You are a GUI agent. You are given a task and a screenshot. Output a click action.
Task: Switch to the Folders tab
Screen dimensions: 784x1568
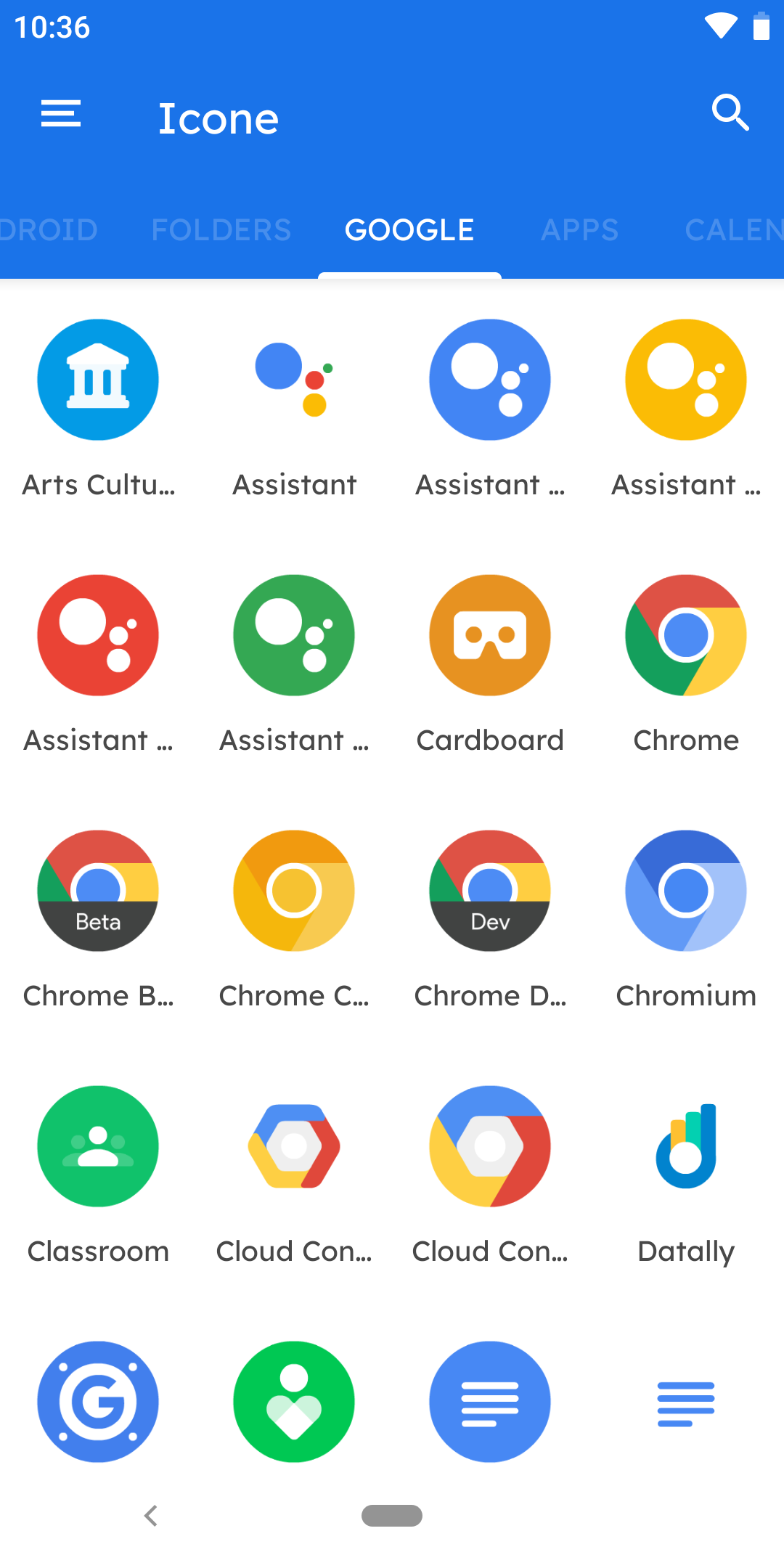pyautogui.click(x=221, y=230)
